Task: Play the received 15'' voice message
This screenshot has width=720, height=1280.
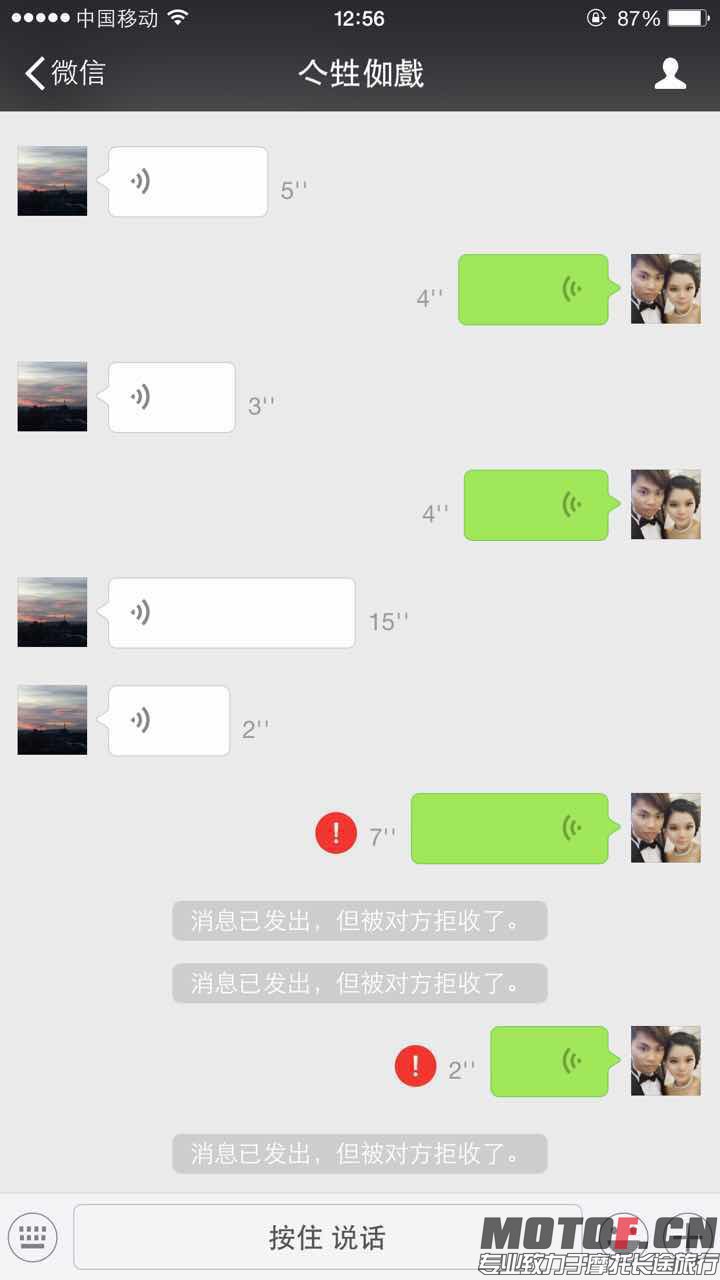Action: (x=232, y=613)
